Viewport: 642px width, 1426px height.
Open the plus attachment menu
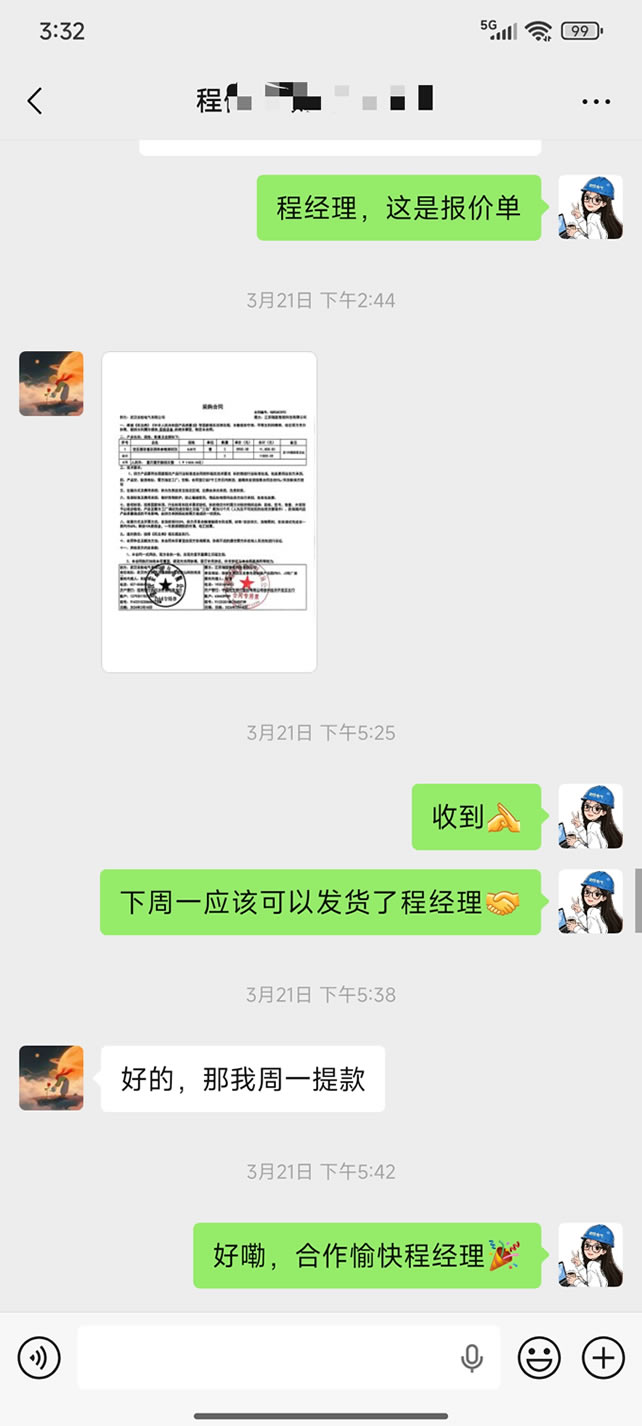tap(602, 1357)
